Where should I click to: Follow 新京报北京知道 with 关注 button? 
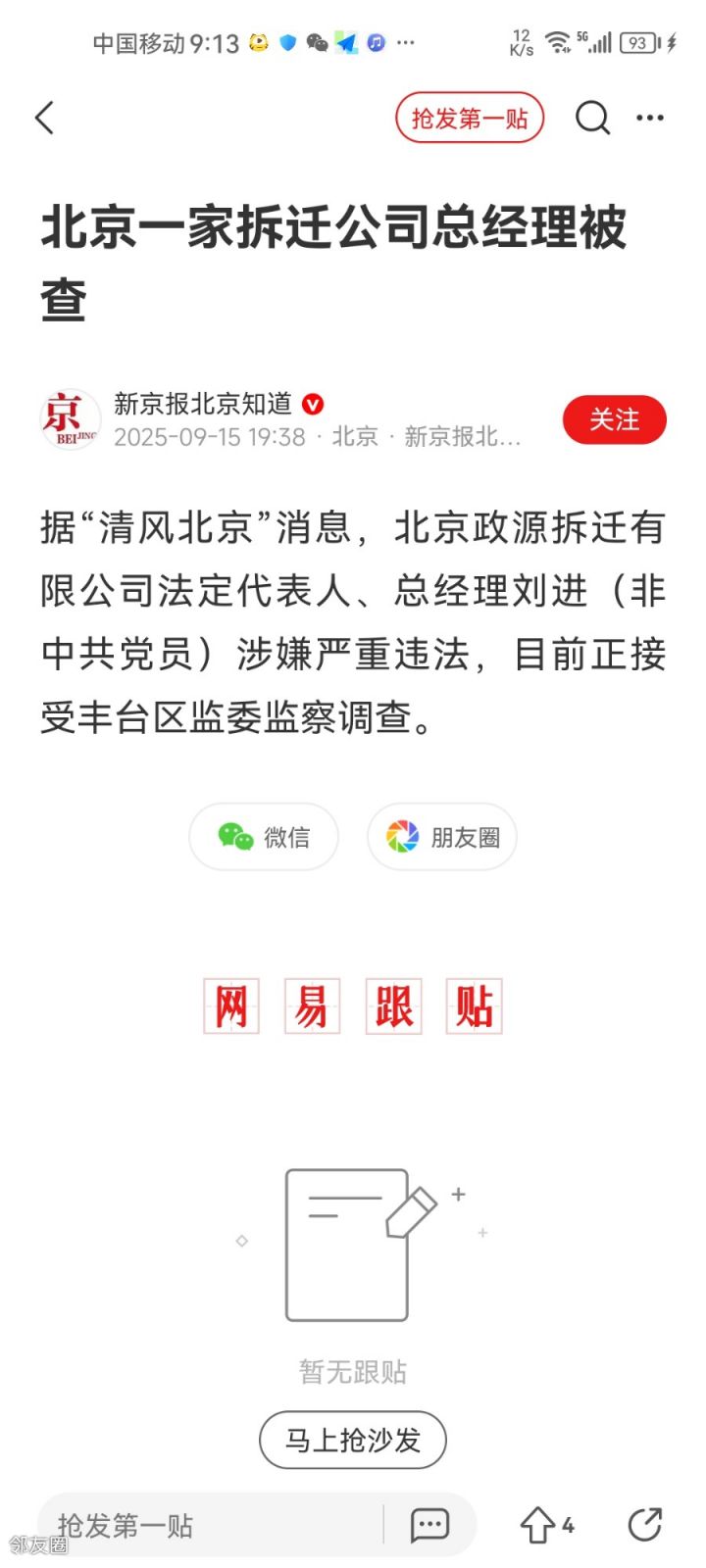(614, 419)
